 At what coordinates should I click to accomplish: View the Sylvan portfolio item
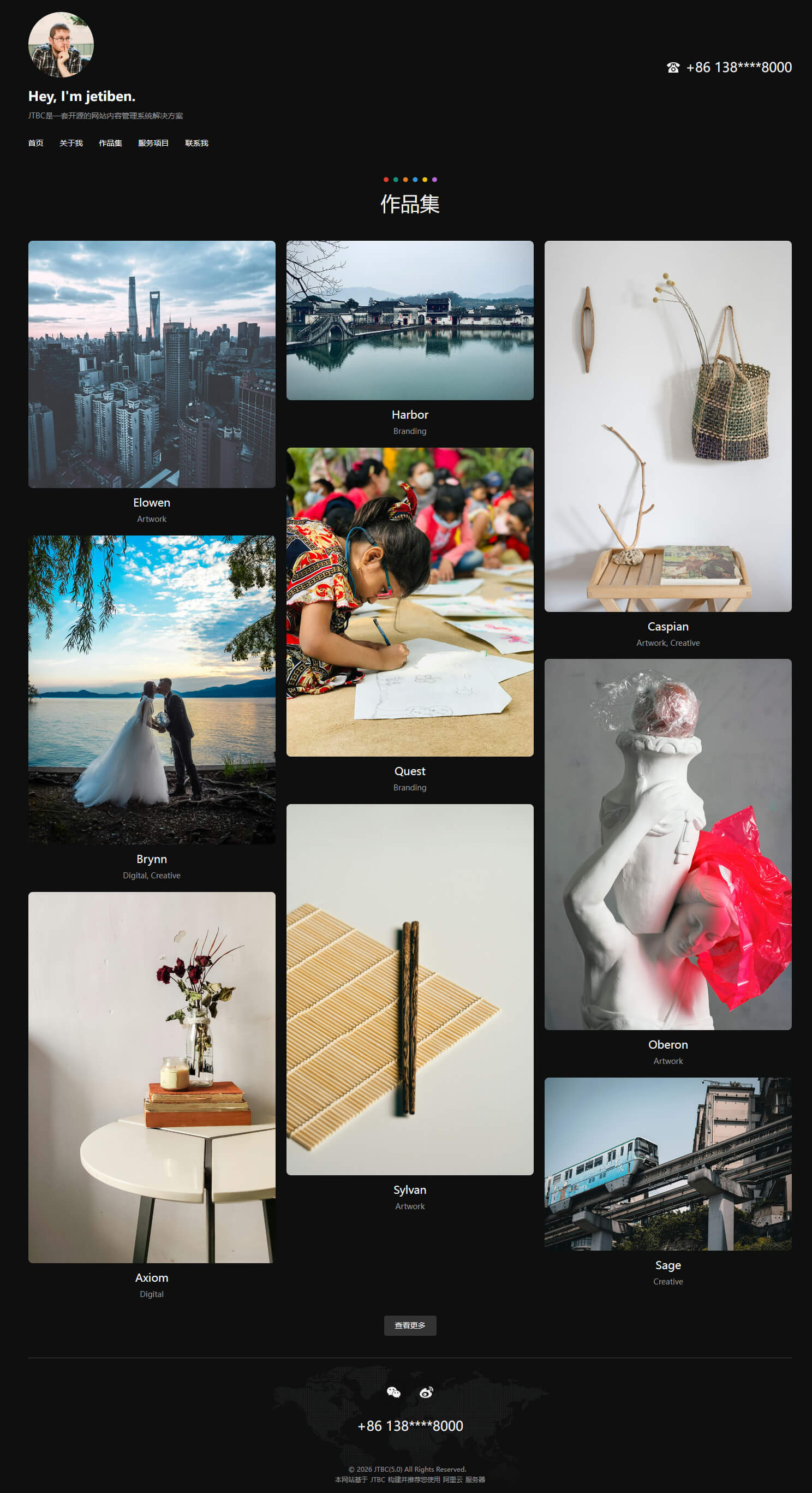410,989
